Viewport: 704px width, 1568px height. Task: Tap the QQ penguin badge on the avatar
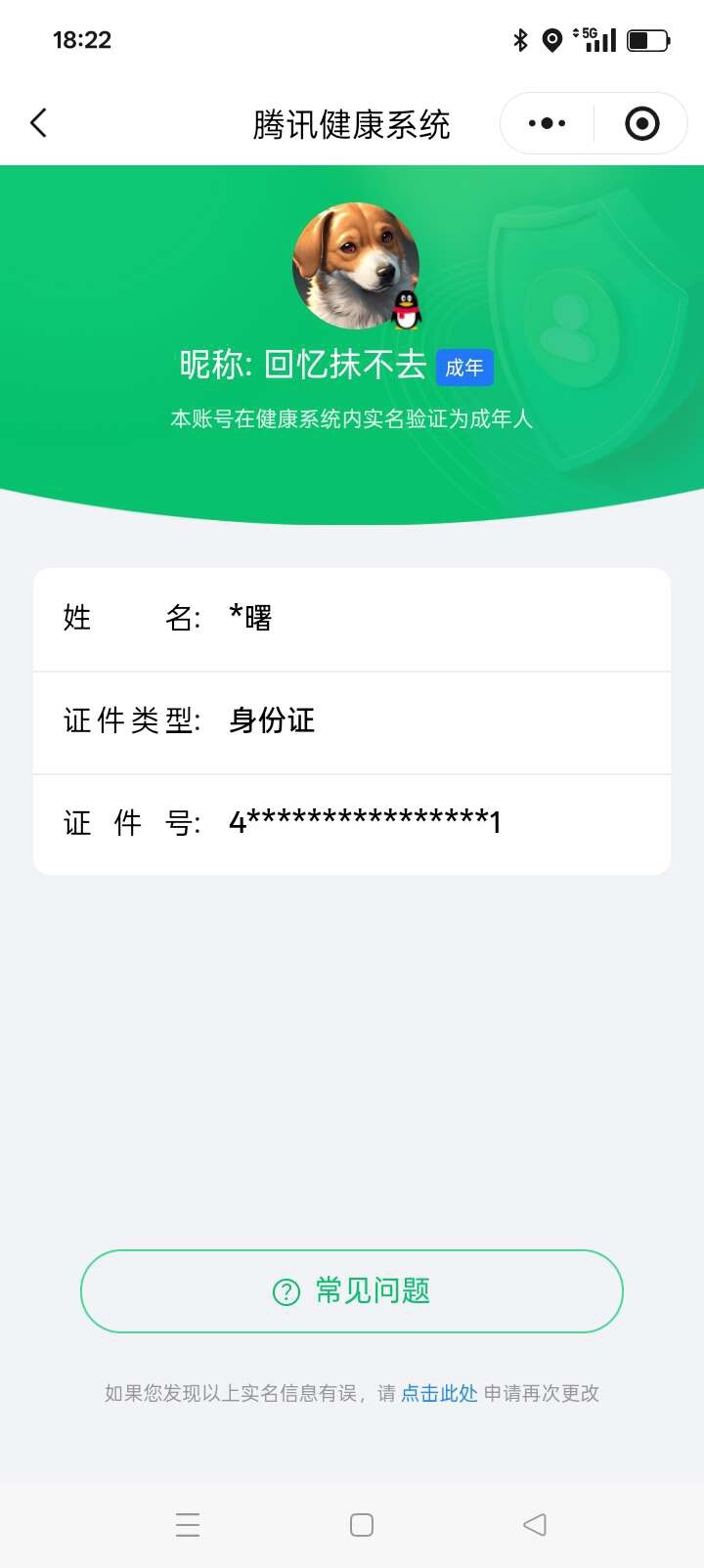(x=404, y=308)
